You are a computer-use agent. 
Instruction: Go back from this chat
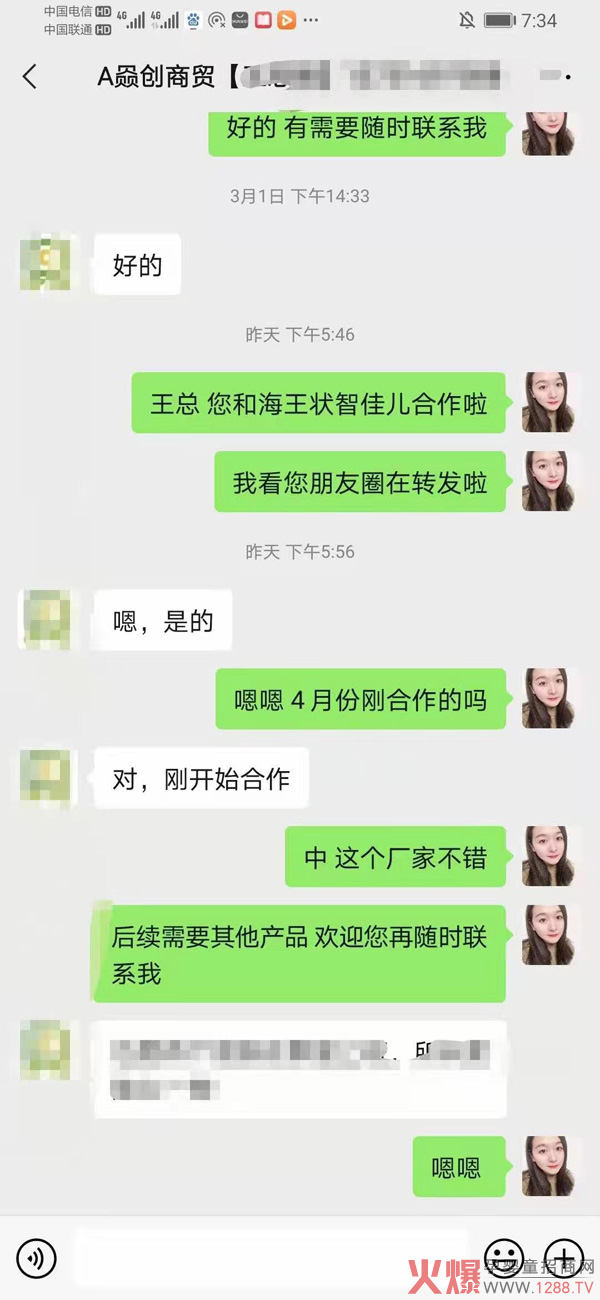click(30, 76)
